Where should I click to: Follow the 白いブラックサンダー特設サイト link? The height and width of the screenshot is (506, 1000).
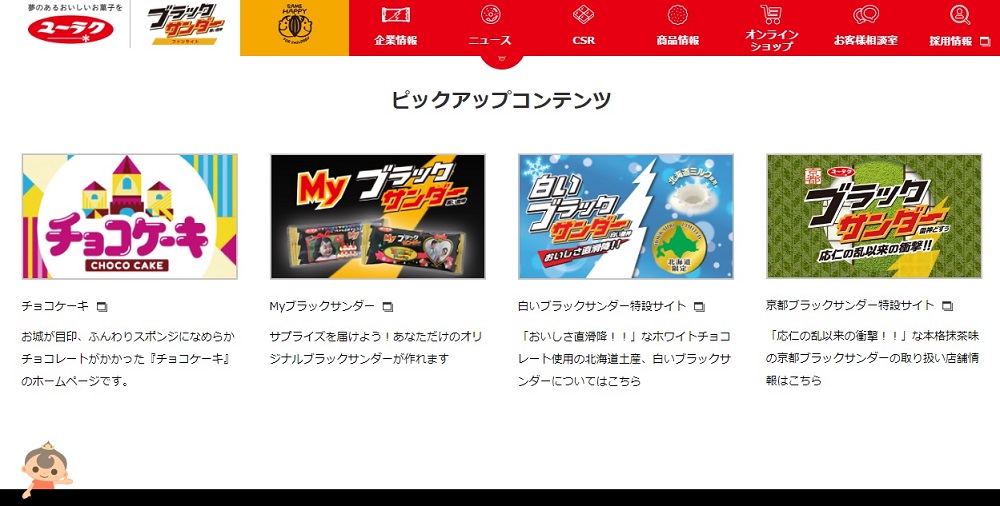[603, 306]
